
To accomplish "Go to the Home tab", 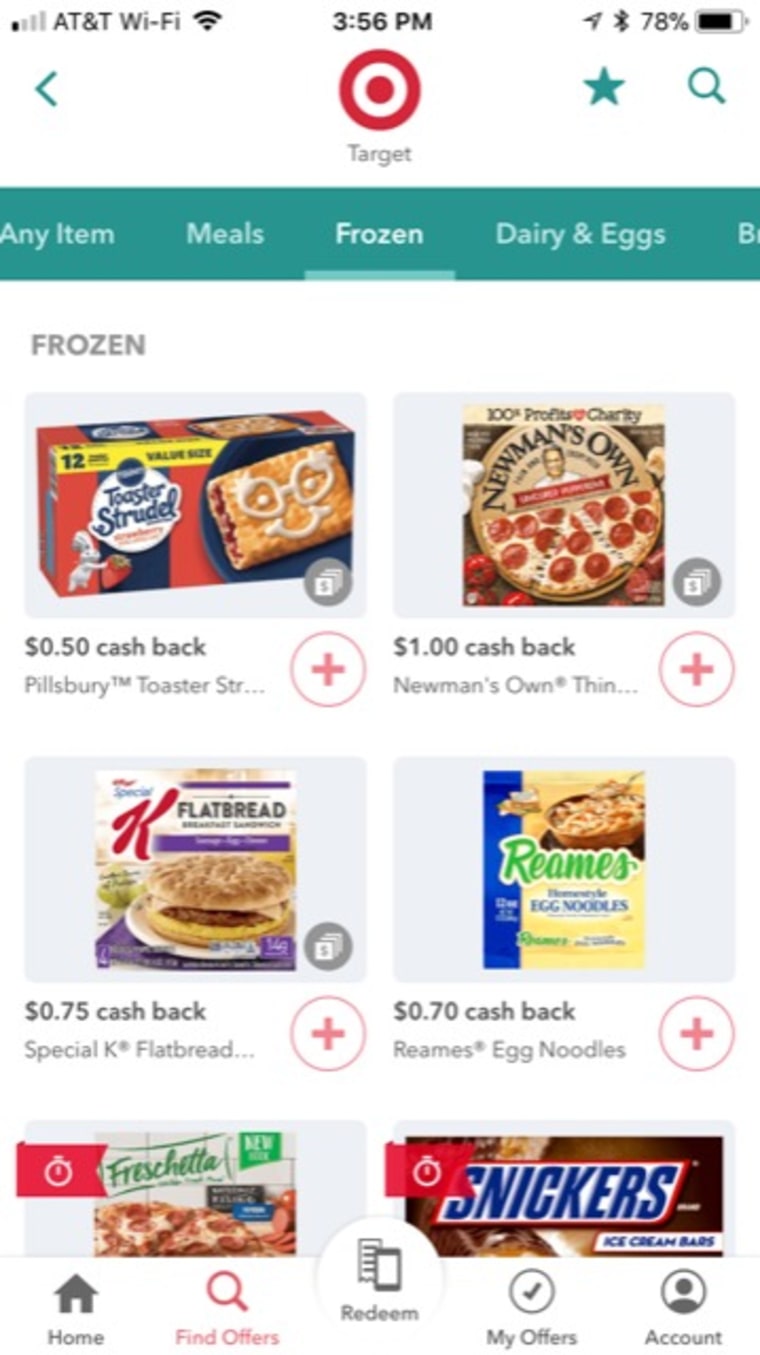I will coord(76,1309).
